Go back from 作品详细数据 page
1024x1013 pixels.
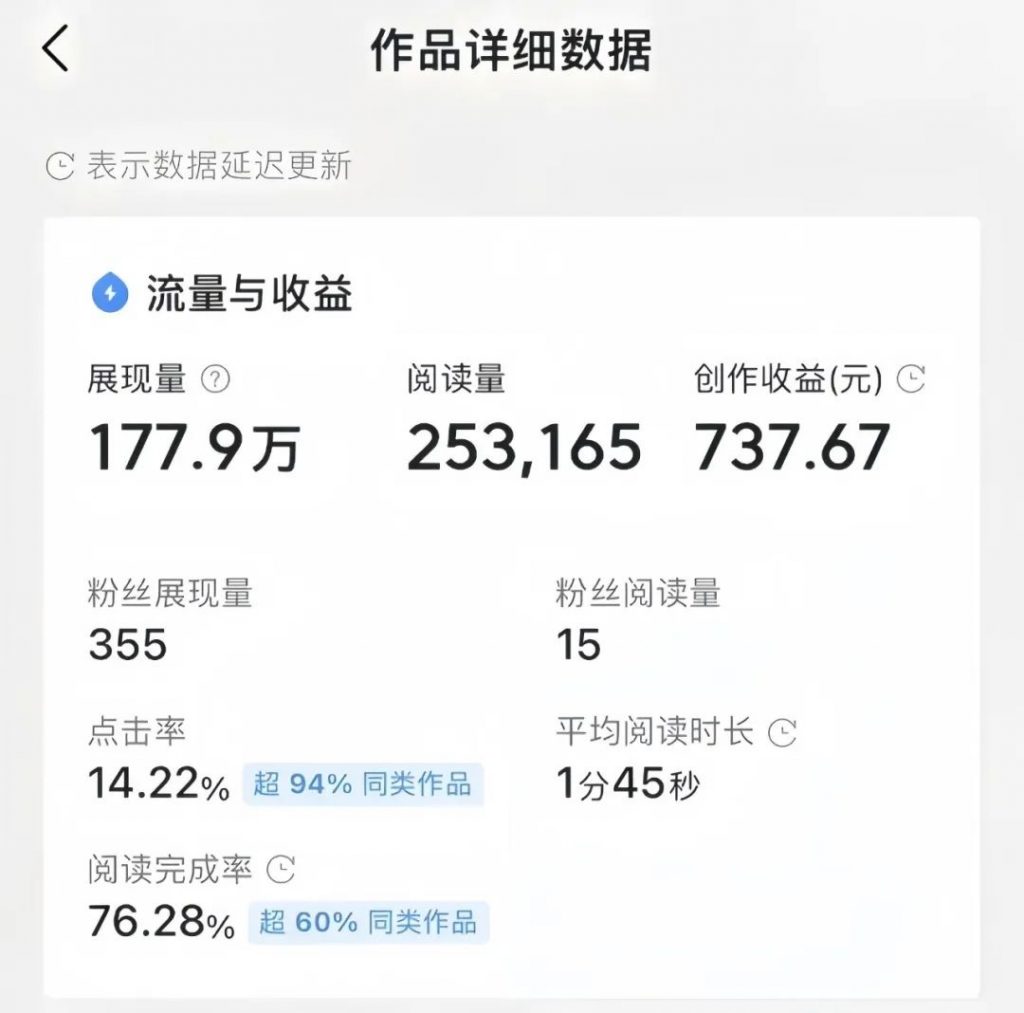coord(56,50)
